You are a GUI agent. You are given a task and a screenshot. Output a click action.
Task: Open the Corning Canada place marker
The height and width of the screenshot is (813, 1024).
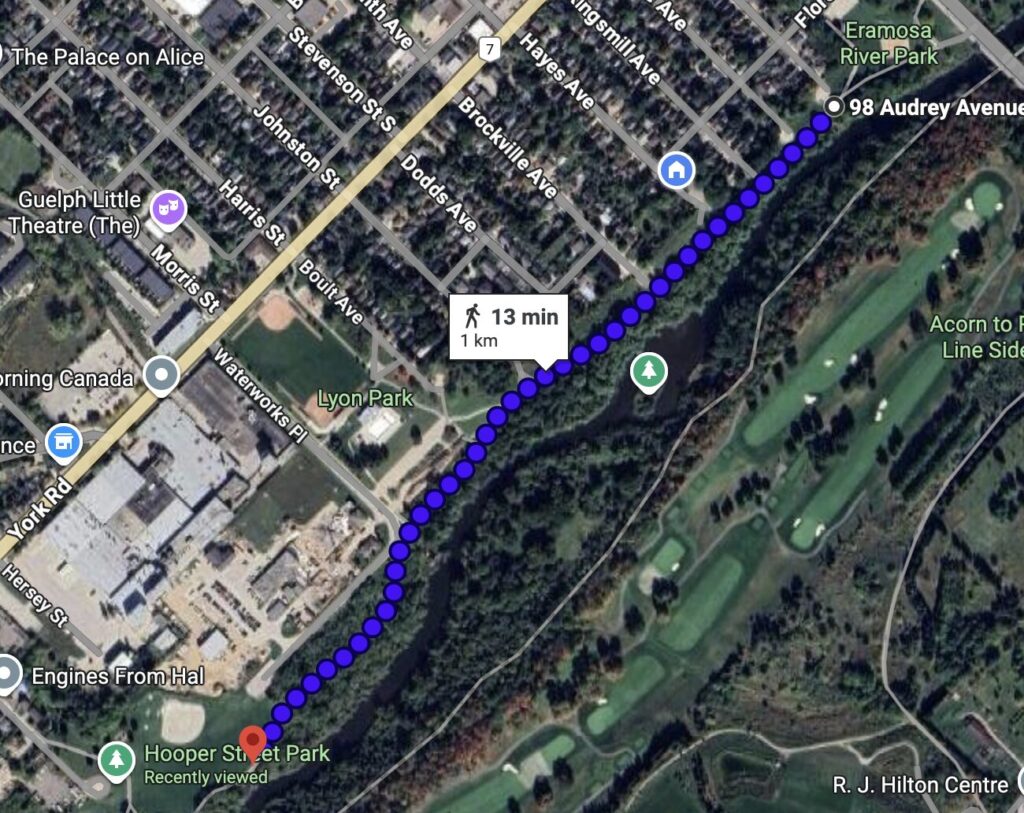pyautogui.click(x=161, y=377)
